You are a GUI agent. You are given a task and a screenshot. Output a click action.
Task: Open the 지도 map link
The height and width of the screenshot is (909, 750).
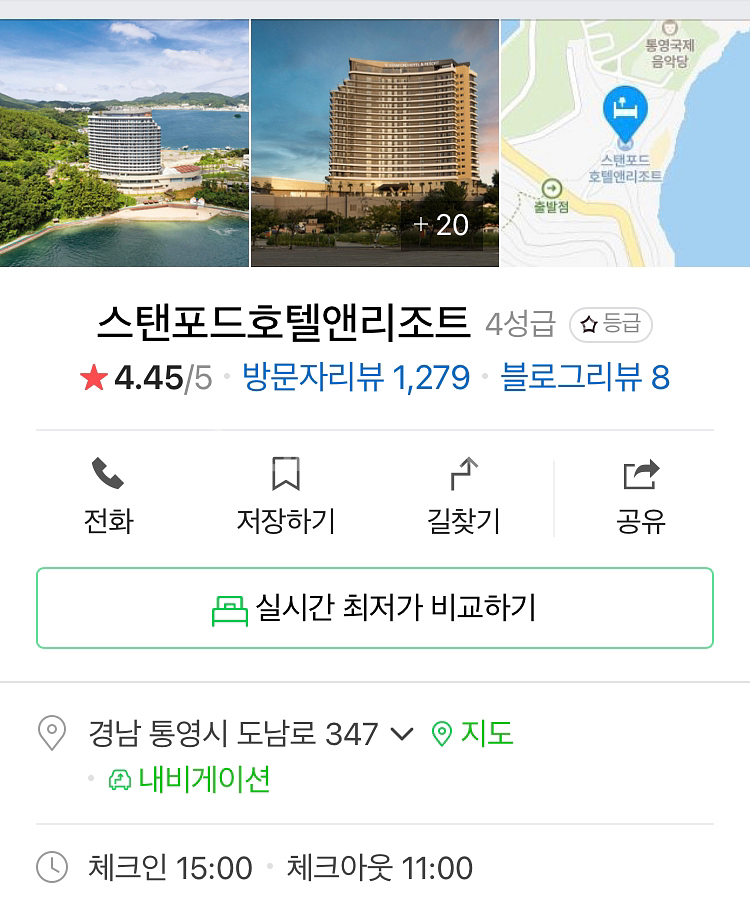[473, 735]
